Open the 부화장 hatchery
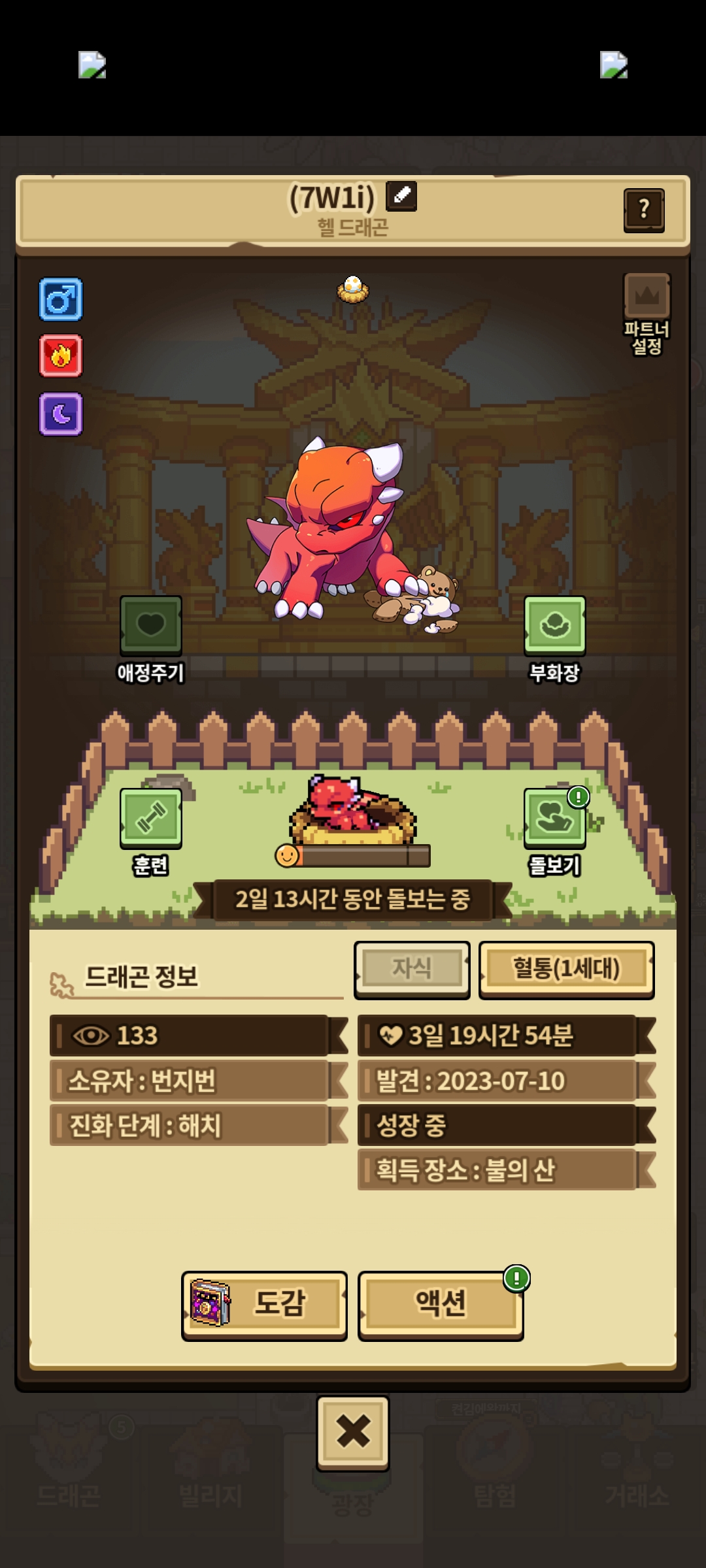 pyautogui.click(x=554, y=626)
